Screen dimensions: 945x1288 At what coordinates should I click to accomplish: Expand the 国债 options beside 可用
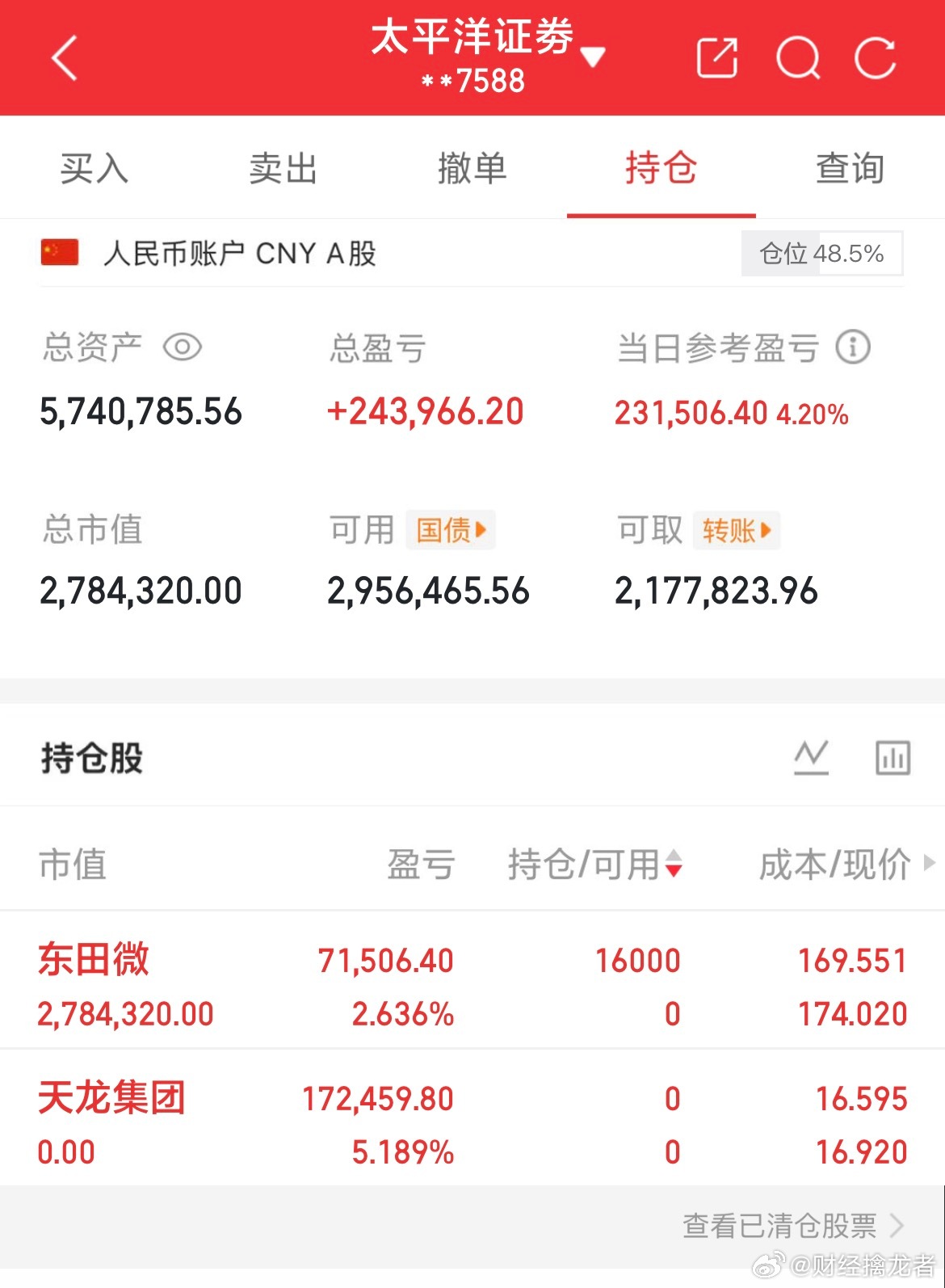click(450, 529)
